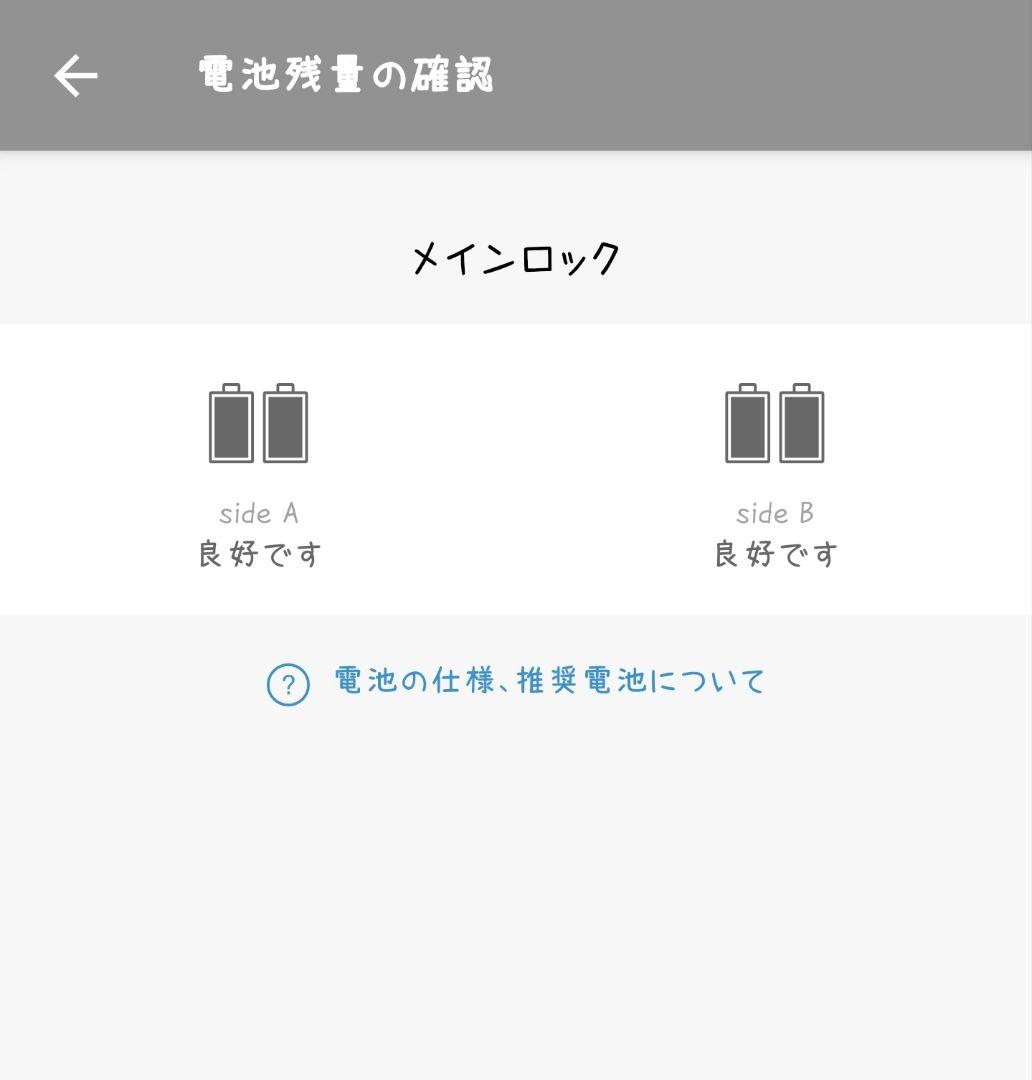The height and width of the screenshot is (1080, 1032).
Task: Tap the circled question mark help icon
Action: point(288,681)
